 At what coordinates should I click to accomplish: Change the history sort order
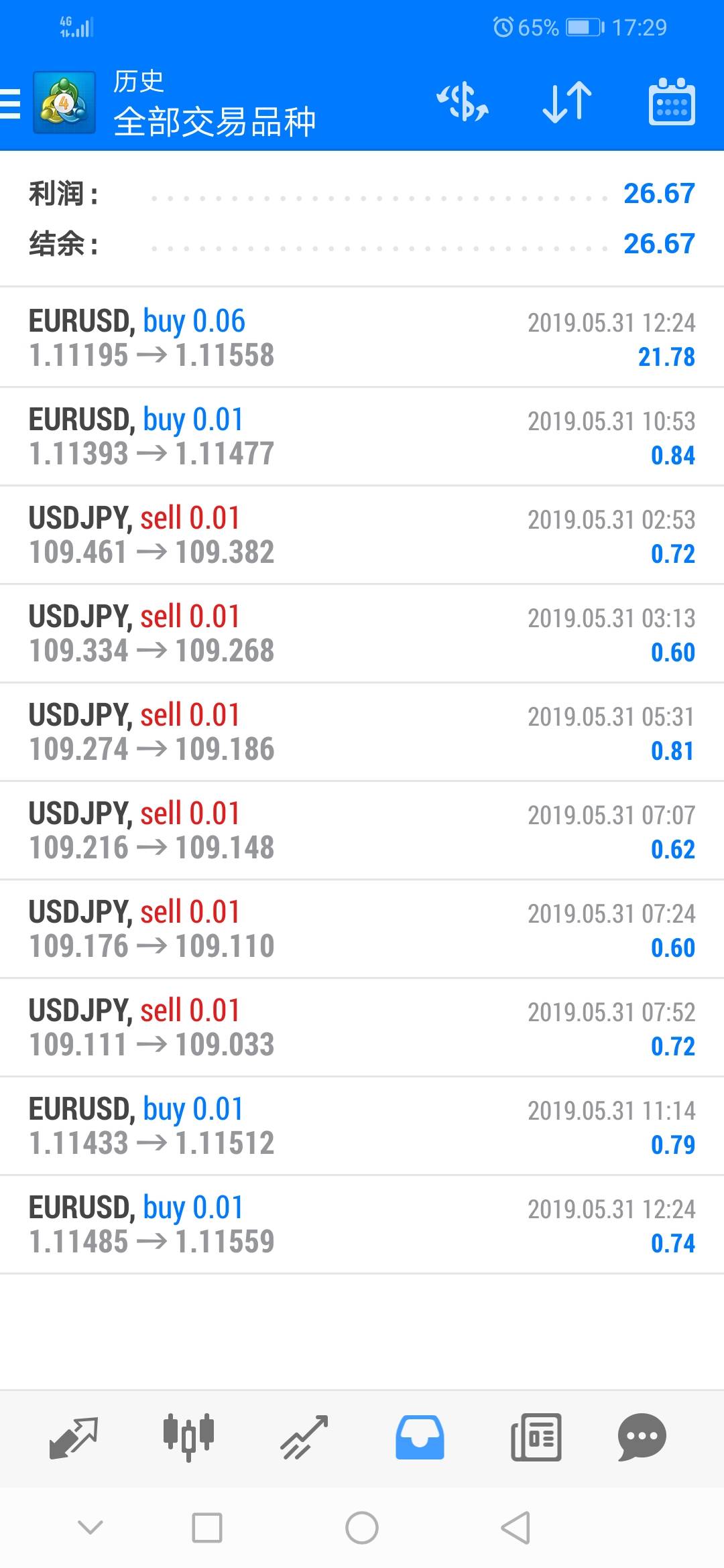pyautogui.click(x=566, y=103)
